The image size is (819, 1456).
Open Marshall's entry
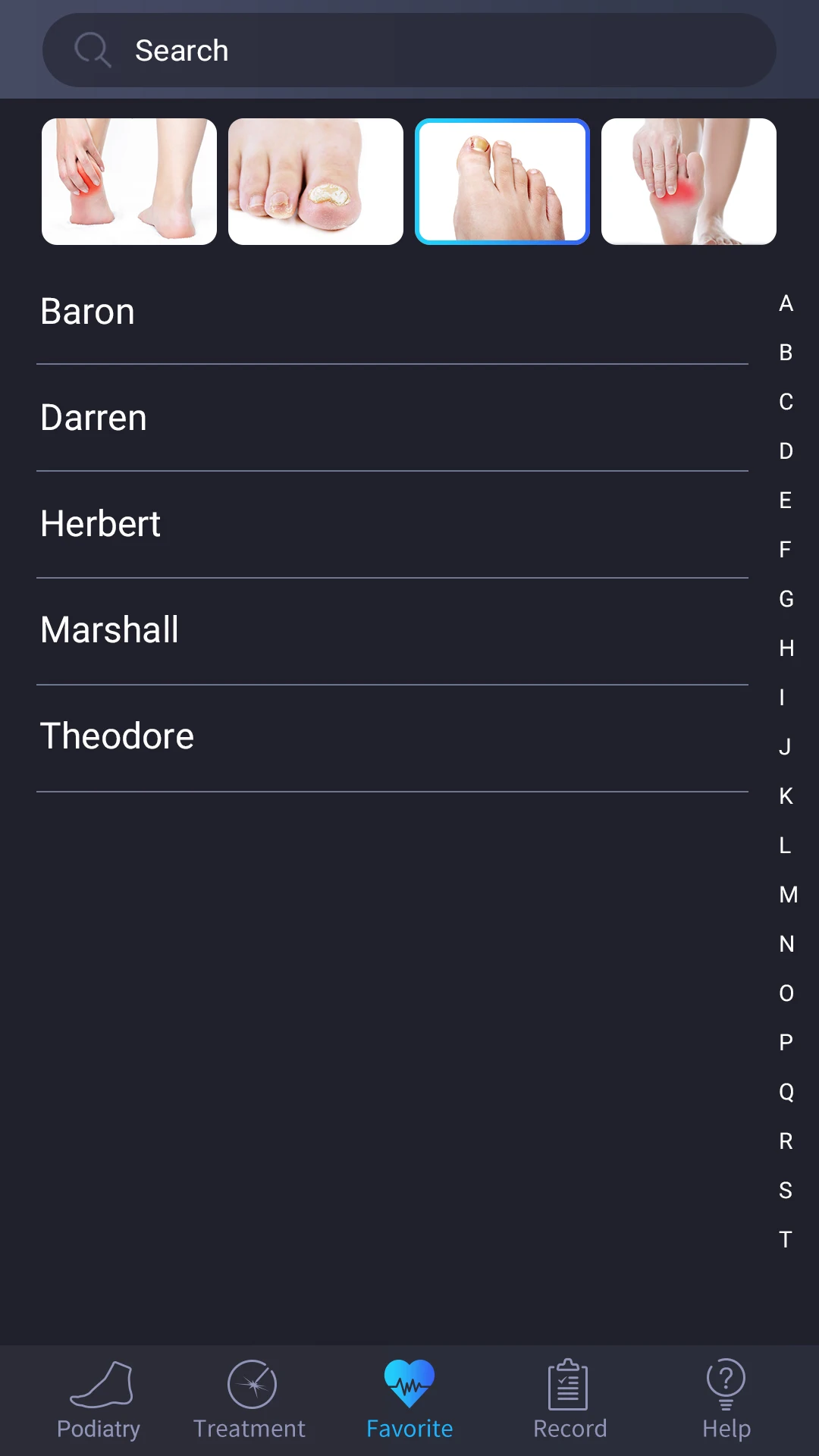click(391, 630)
